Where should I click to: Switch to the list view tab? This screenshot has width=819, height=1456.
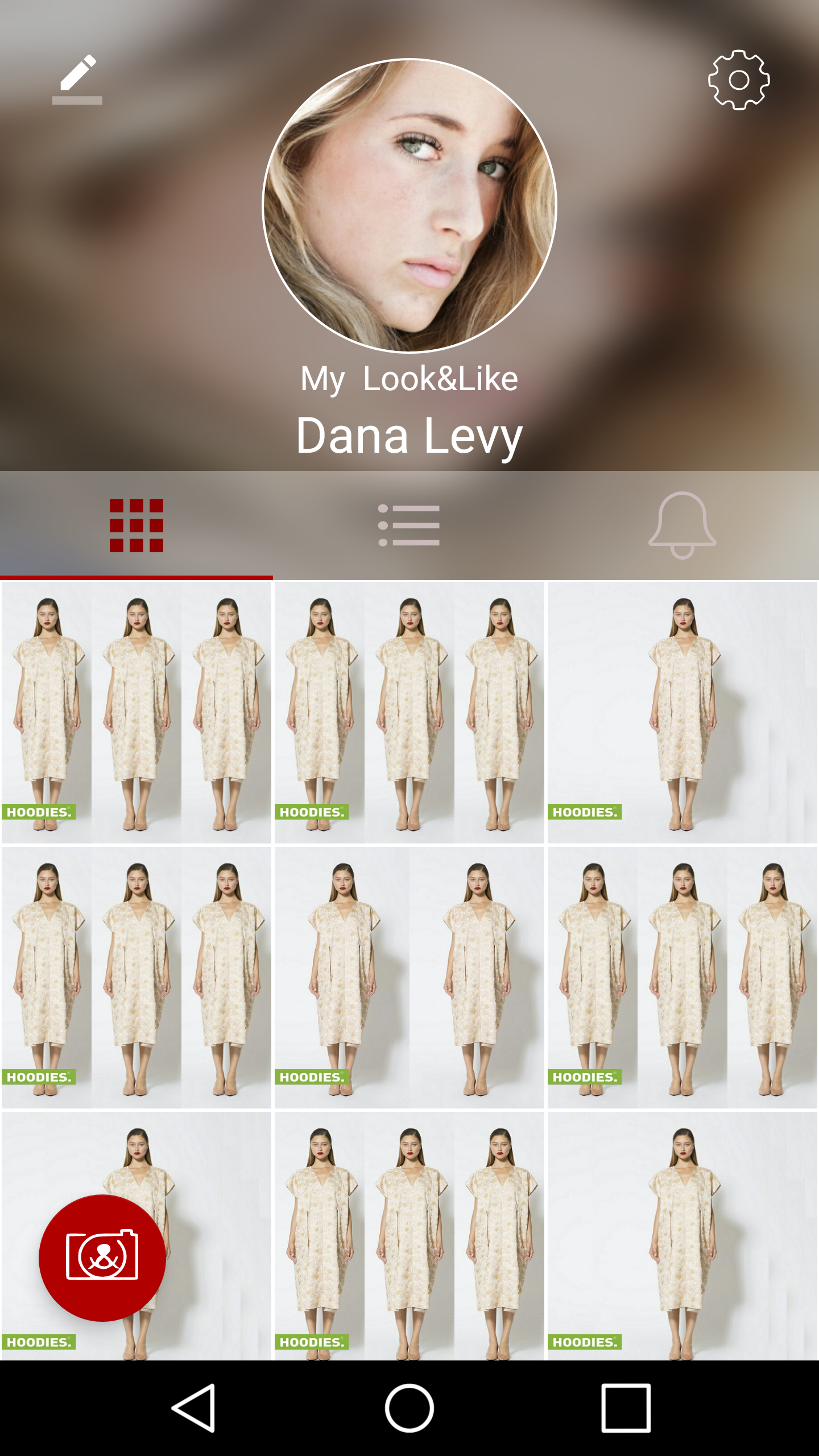click(409, 526)
